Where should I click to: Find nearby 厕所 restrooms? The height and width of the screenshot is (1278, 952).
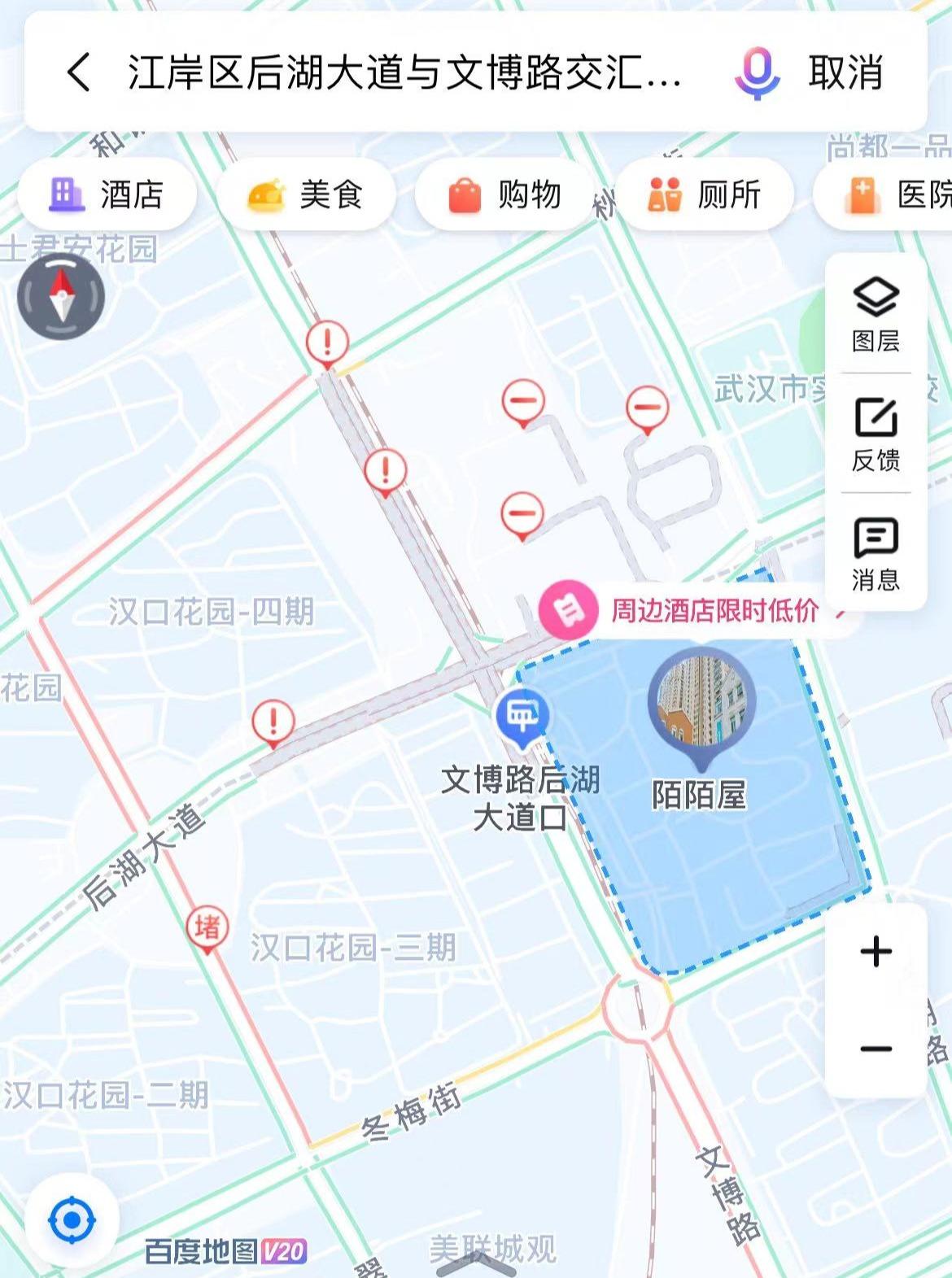(x=704, y=195)
